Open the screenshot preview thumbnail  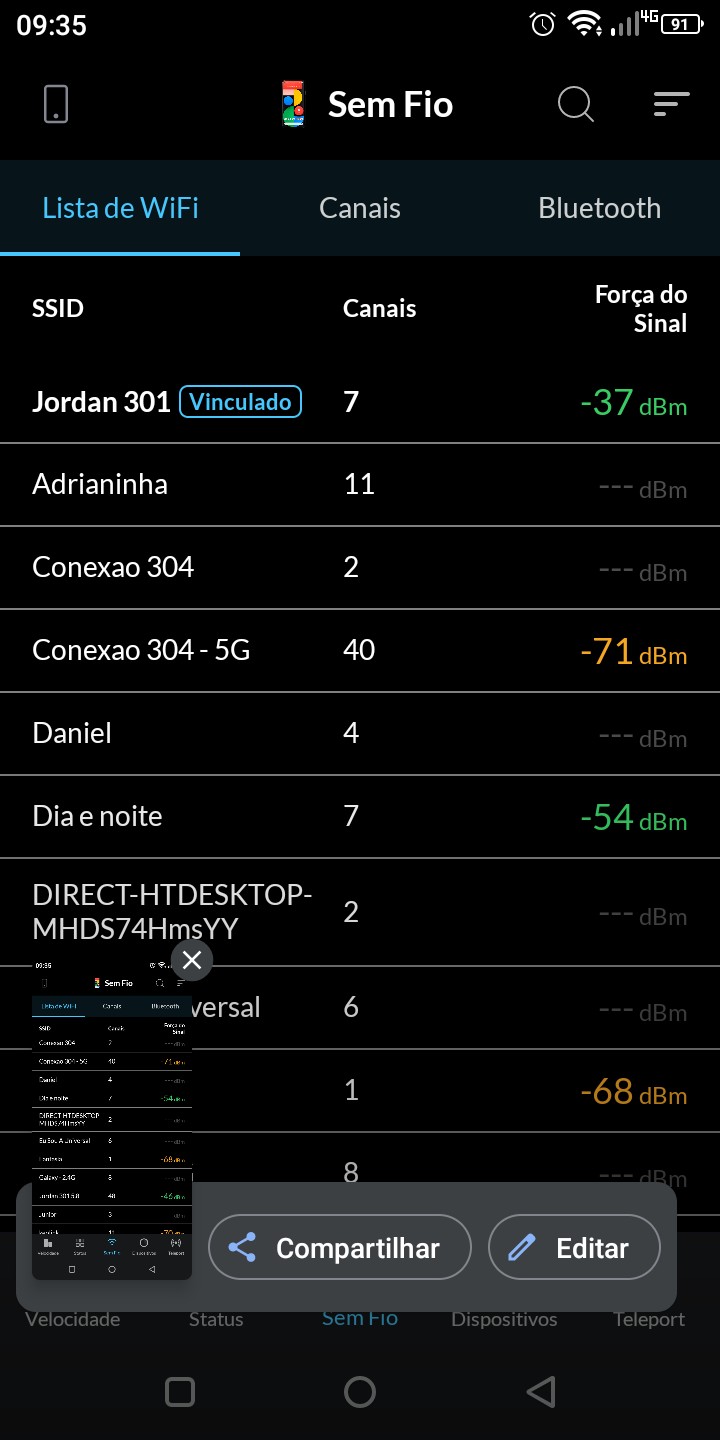tap(111, 1120)
